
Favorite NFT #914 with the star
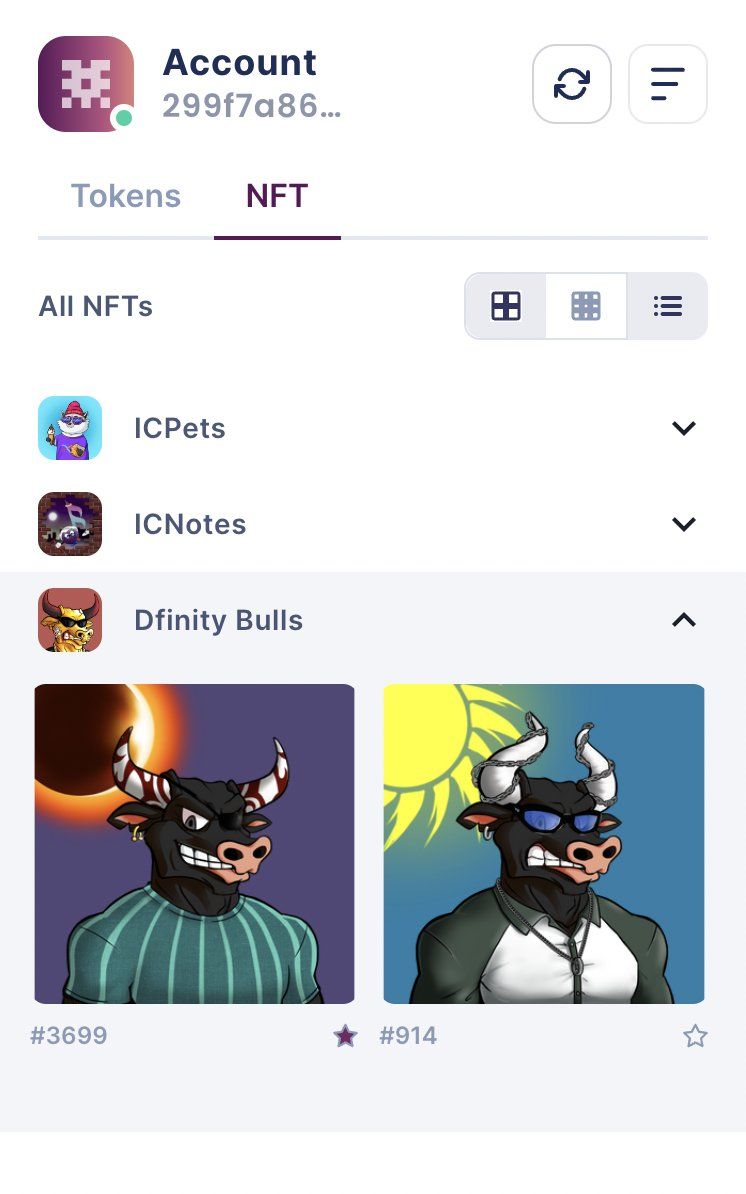click(695, 1036)
